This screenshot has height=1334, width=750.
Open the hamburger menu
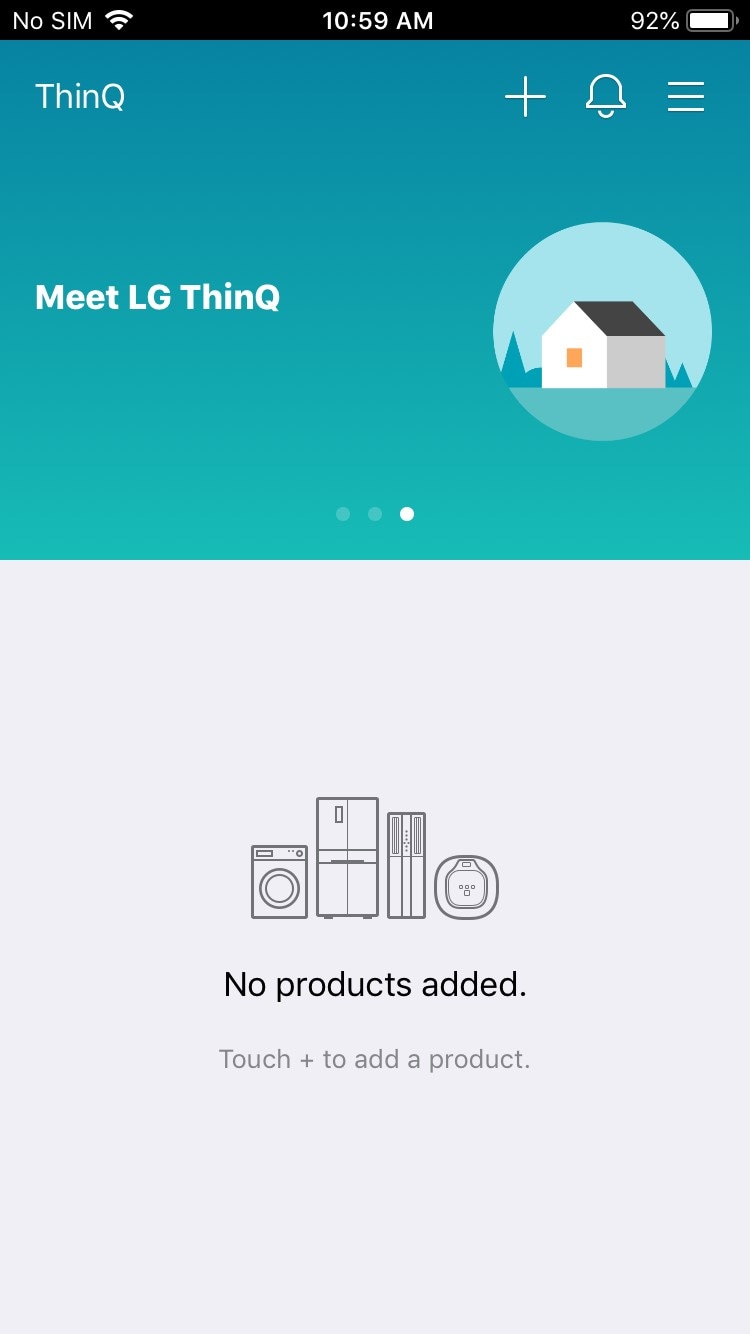pyautogui.click(x=686, y=97)
